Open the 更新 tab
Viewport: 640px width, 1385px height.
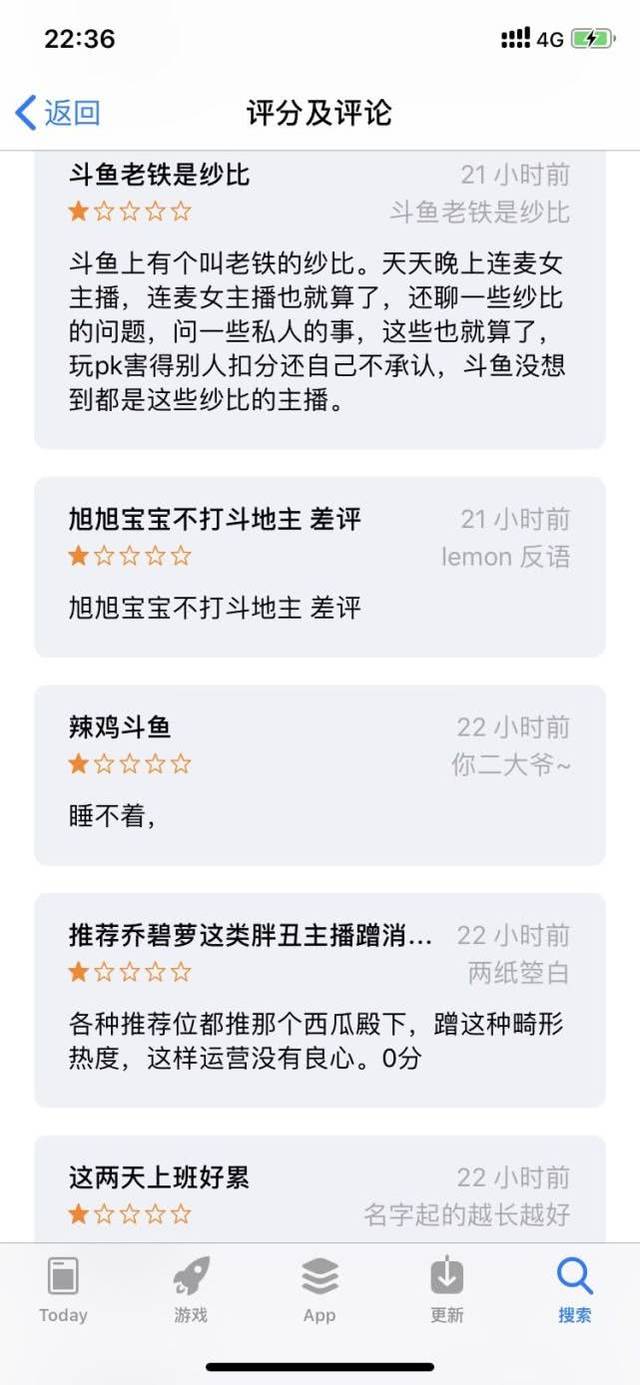pyautogui.click(x=447, y=1290)
